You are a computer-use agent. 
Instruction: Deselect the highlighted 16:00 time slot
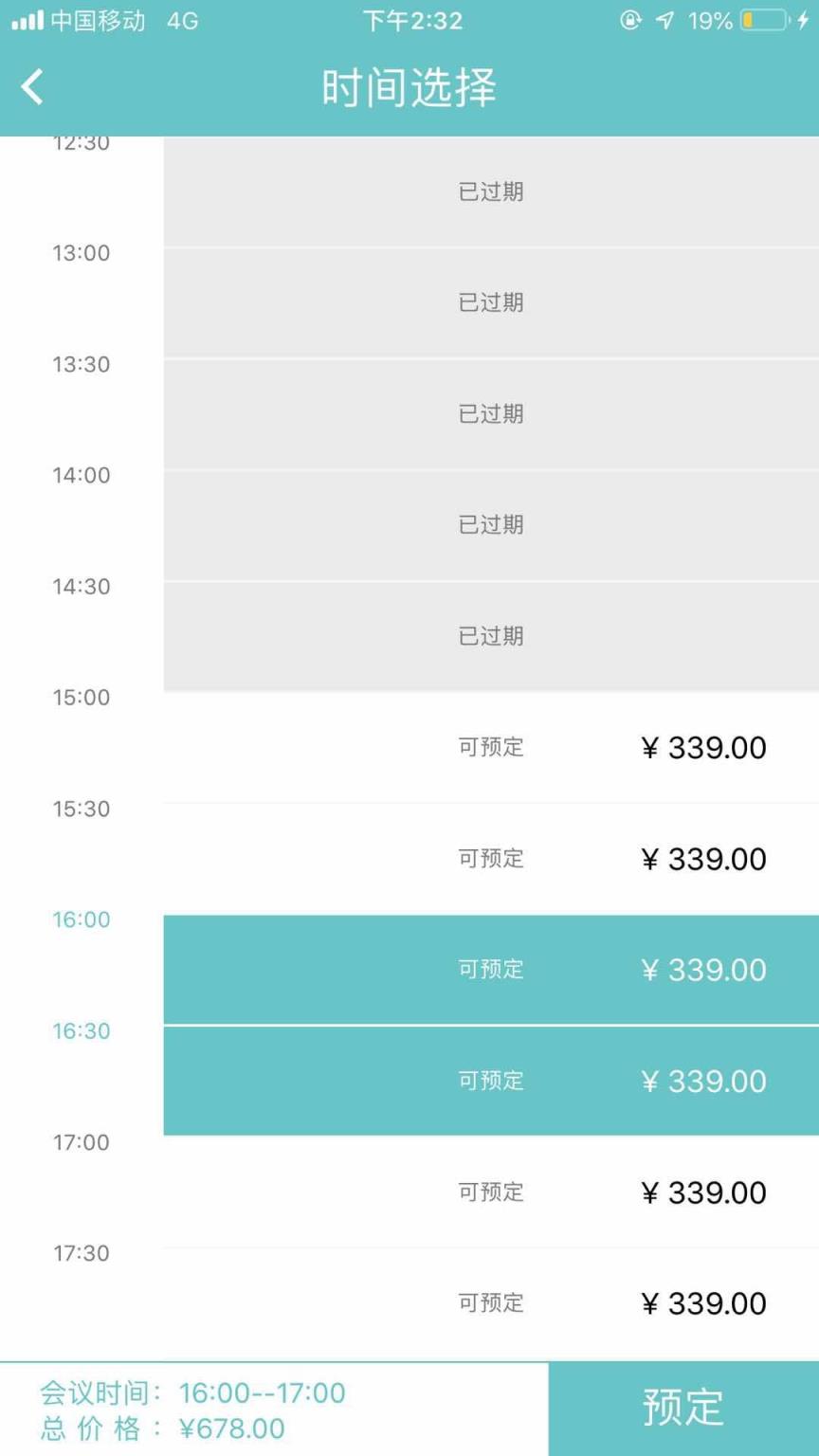[x=491, y=969]
